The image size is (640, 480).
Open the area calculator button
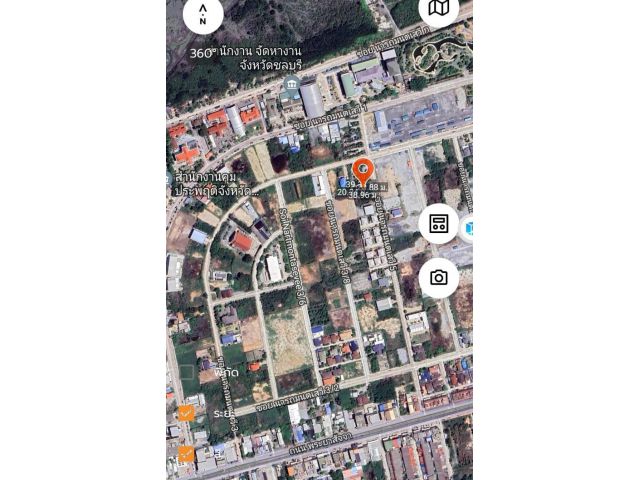[x=438, y=223]
